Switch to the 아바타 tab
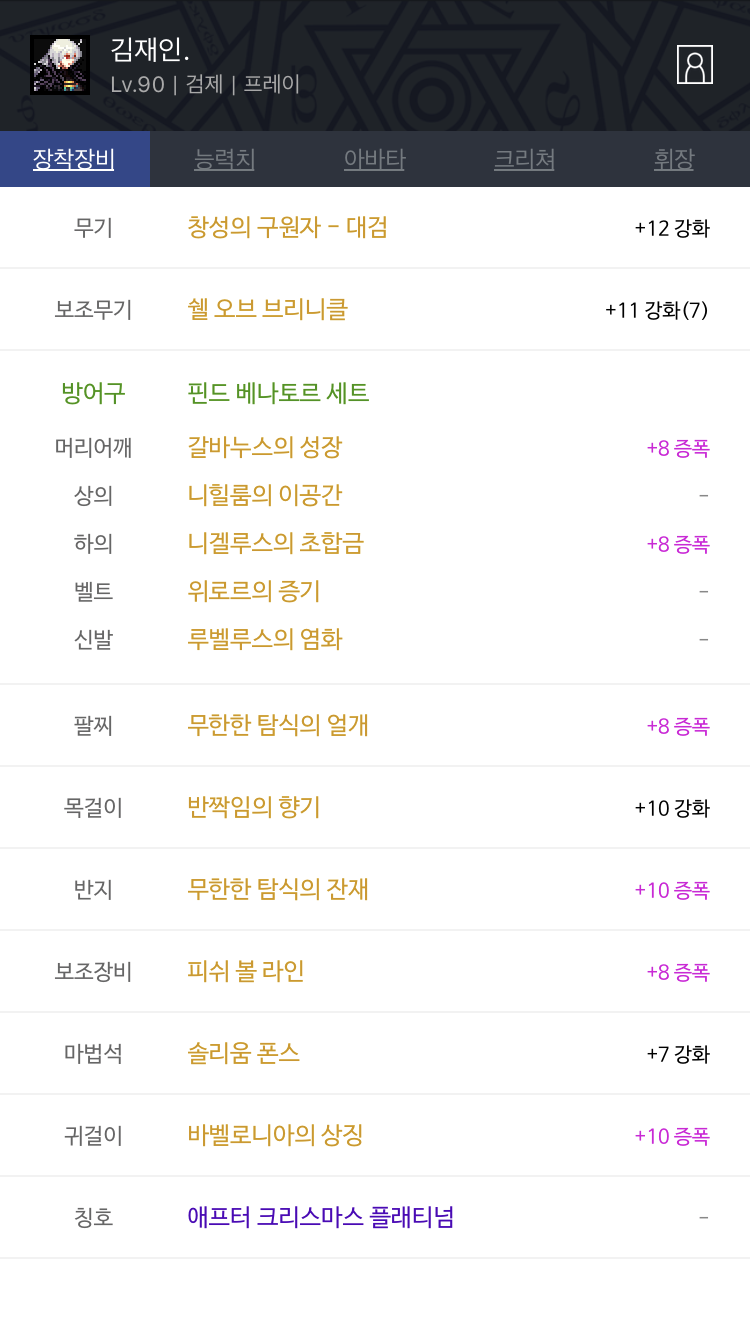This screenshot has height=1334, width=750. [x=375, y=159]
